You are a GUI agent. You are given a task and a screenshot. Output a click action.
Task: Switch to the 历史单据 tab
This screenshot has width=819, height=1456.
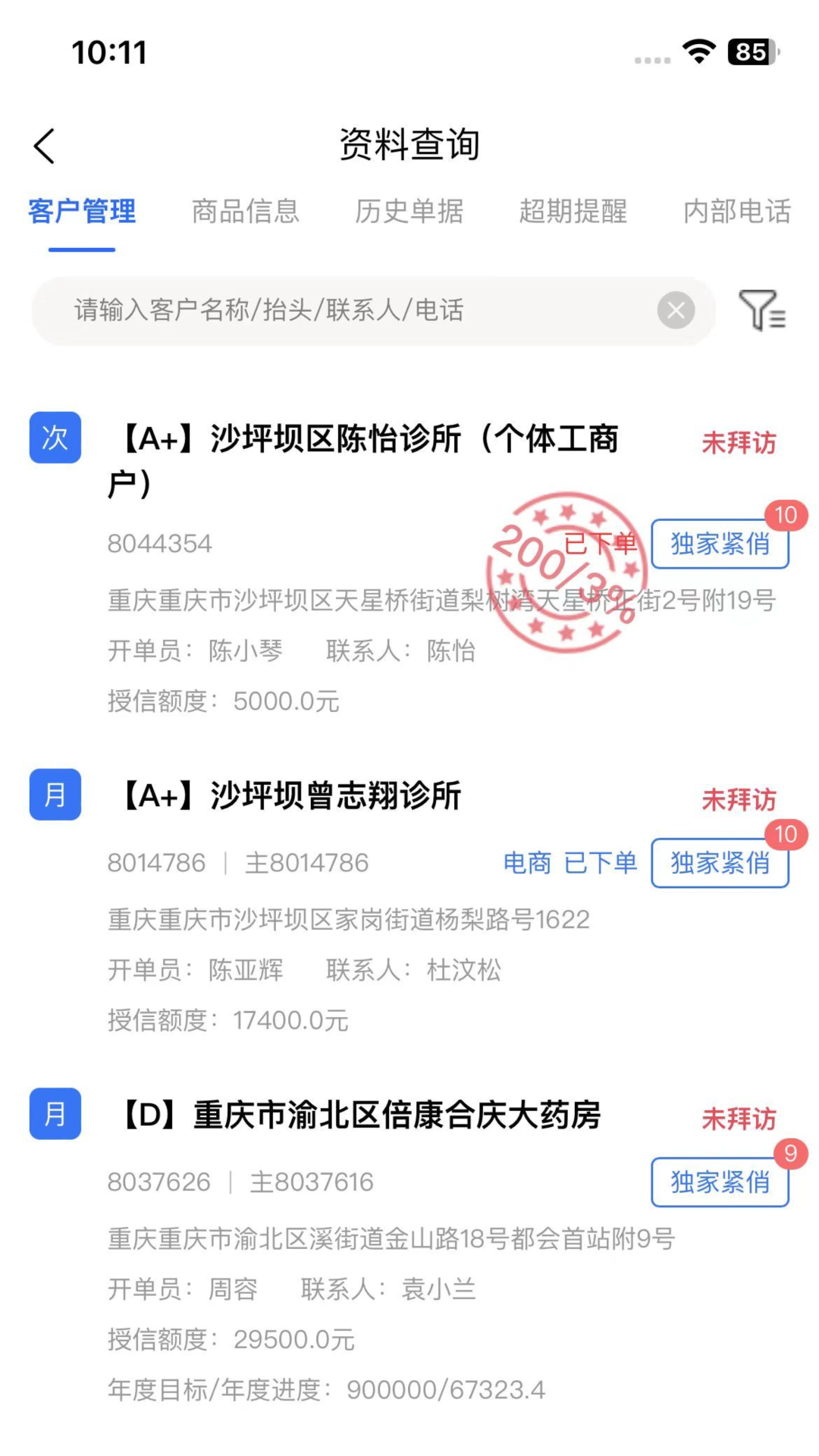click(409, 212)
